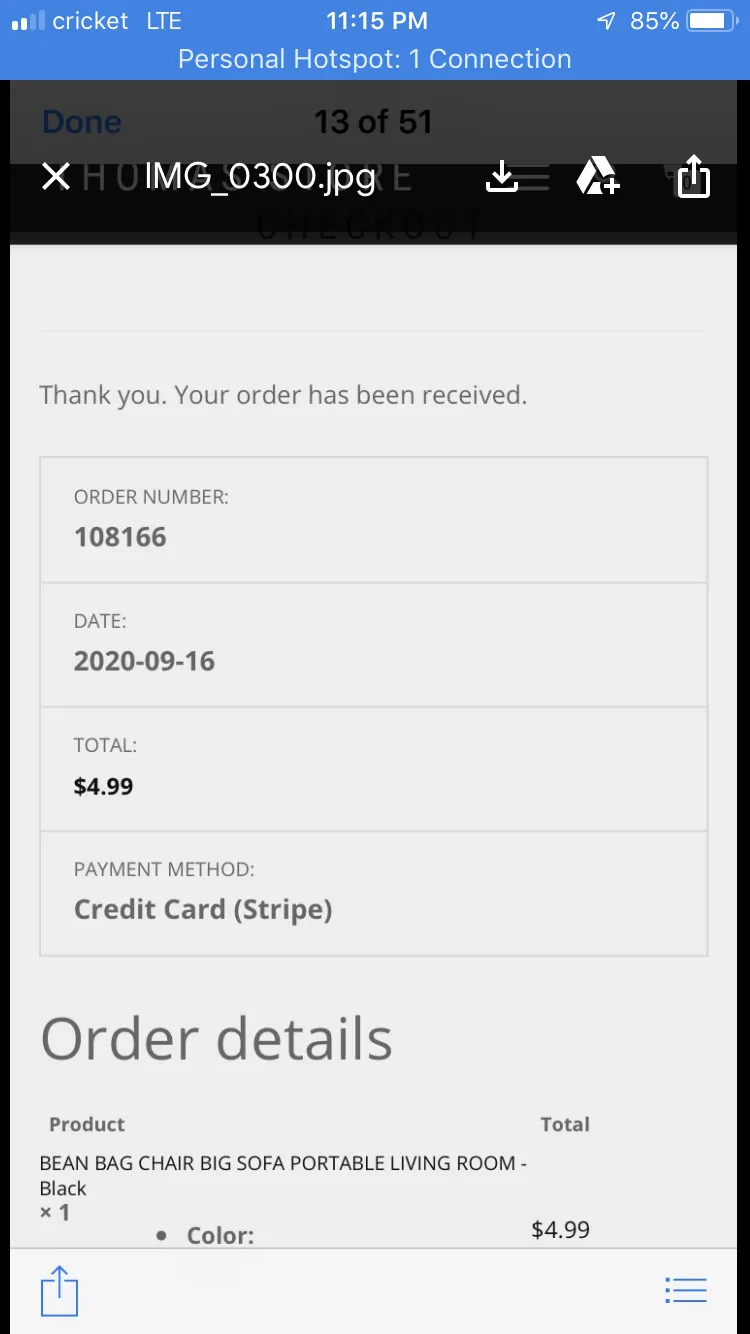Close the IMG_0300.jpg preview
Image resolution: width=750 pixels, height=1334 pixels.
point(56,178)
